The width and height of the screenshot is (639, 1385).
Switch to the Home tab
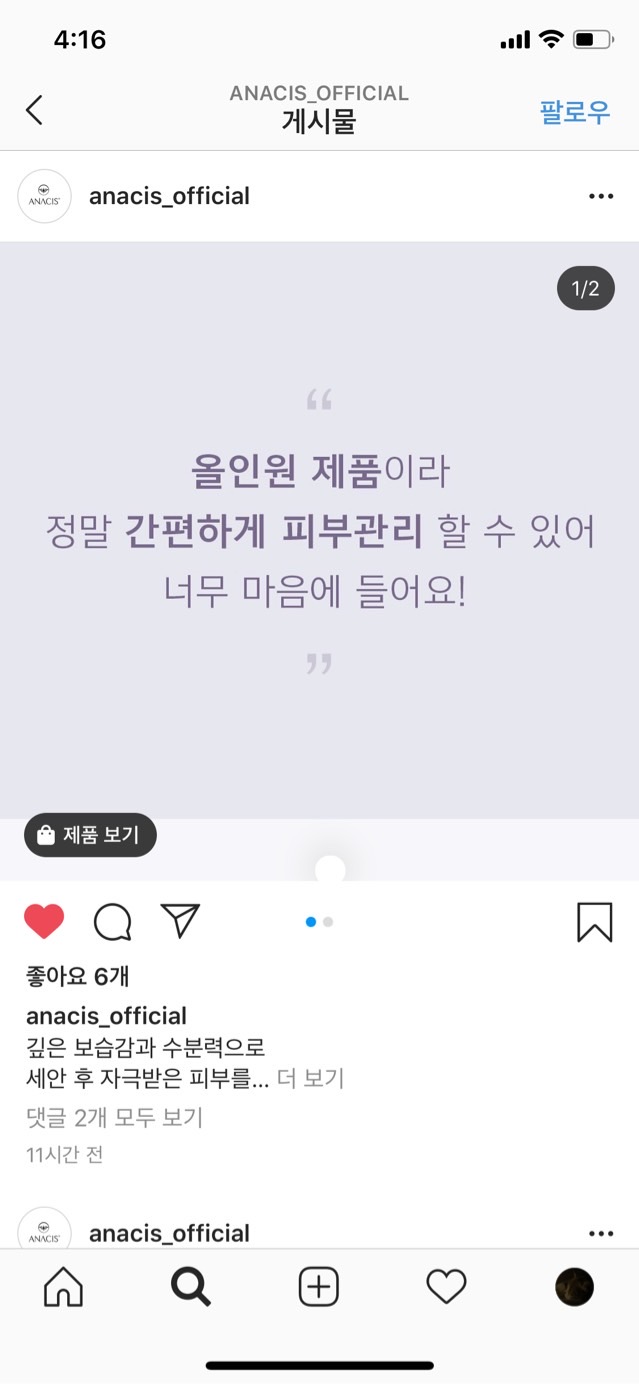pos(64,1287)
